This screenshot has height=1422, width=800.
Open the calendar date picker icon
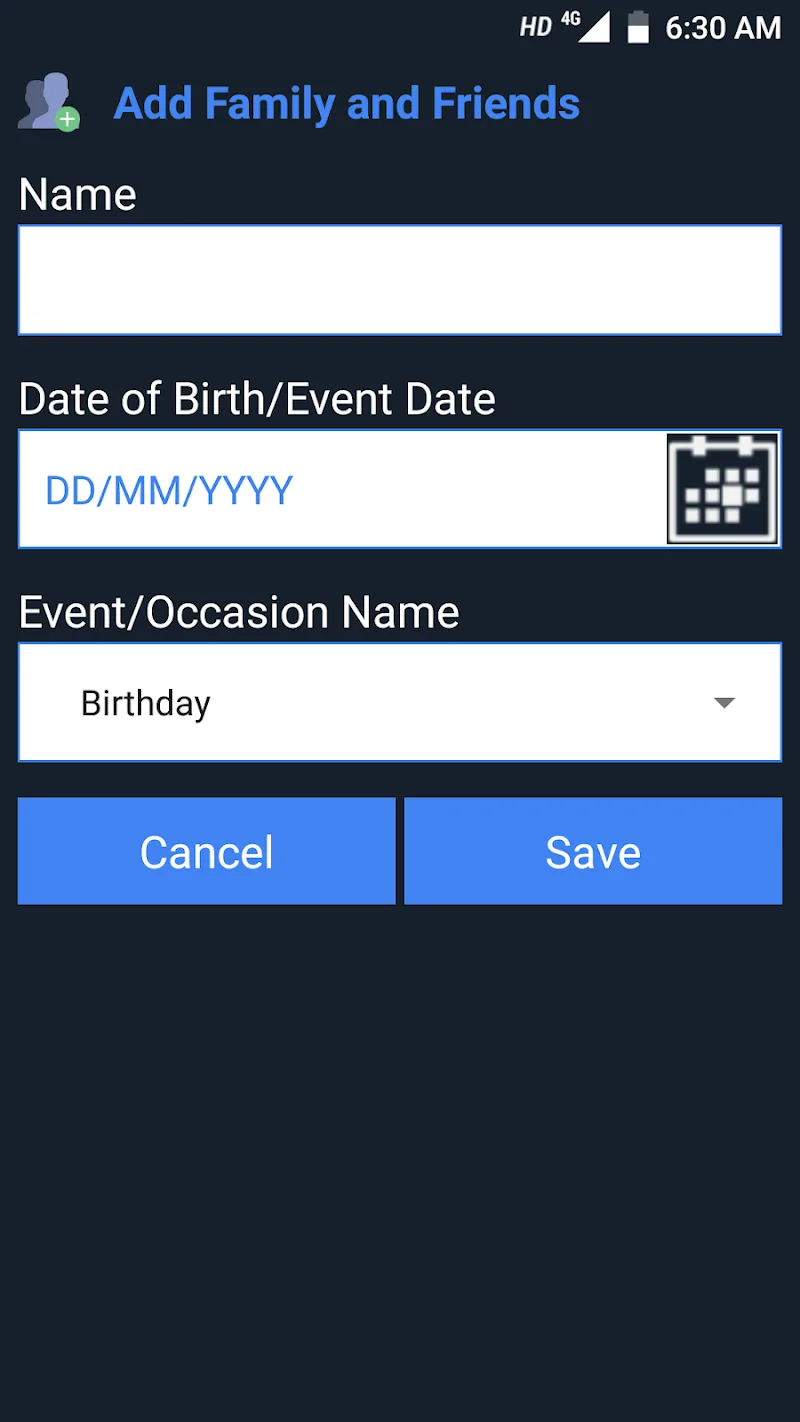722,490
